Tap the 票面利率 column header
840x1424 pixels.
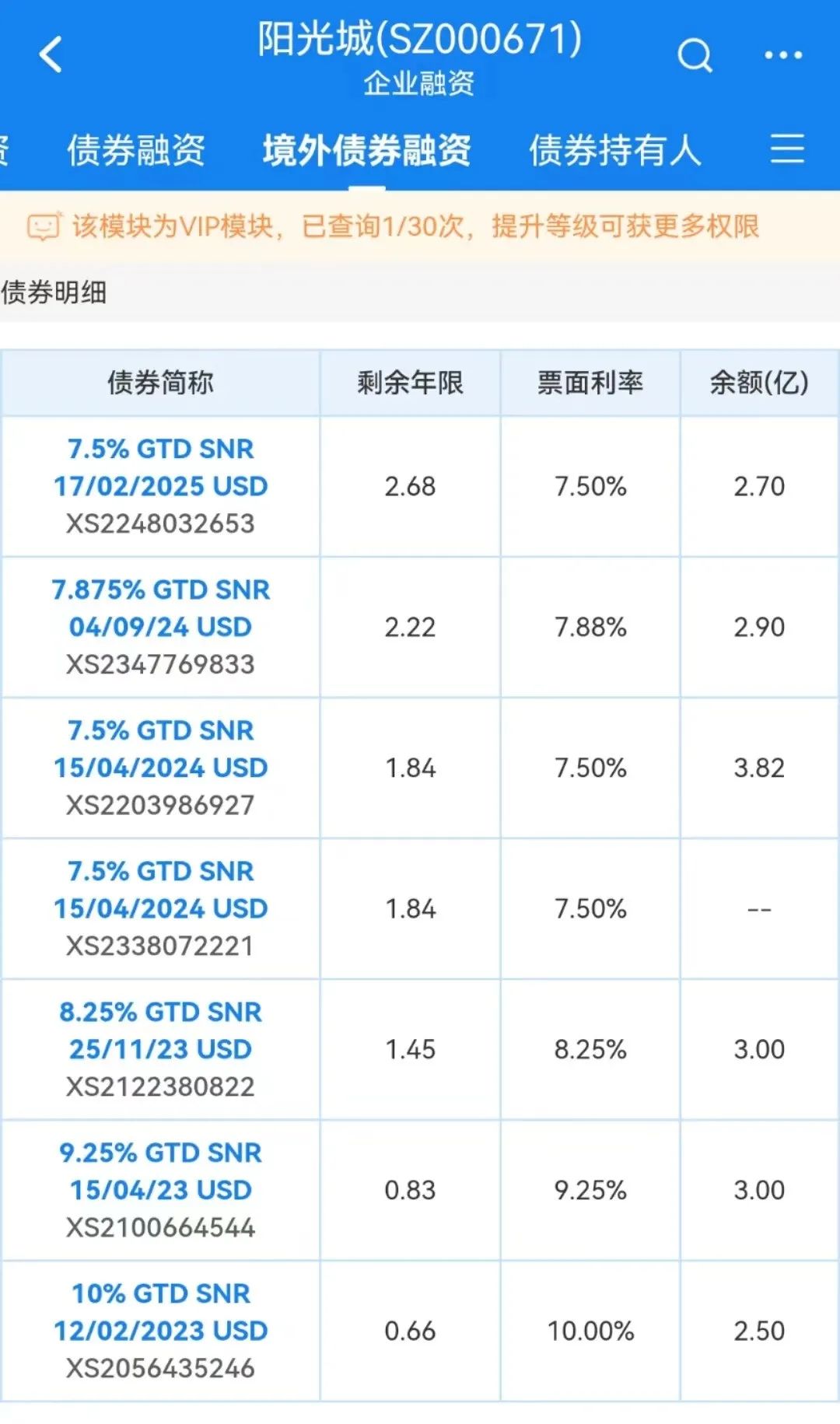590,382
